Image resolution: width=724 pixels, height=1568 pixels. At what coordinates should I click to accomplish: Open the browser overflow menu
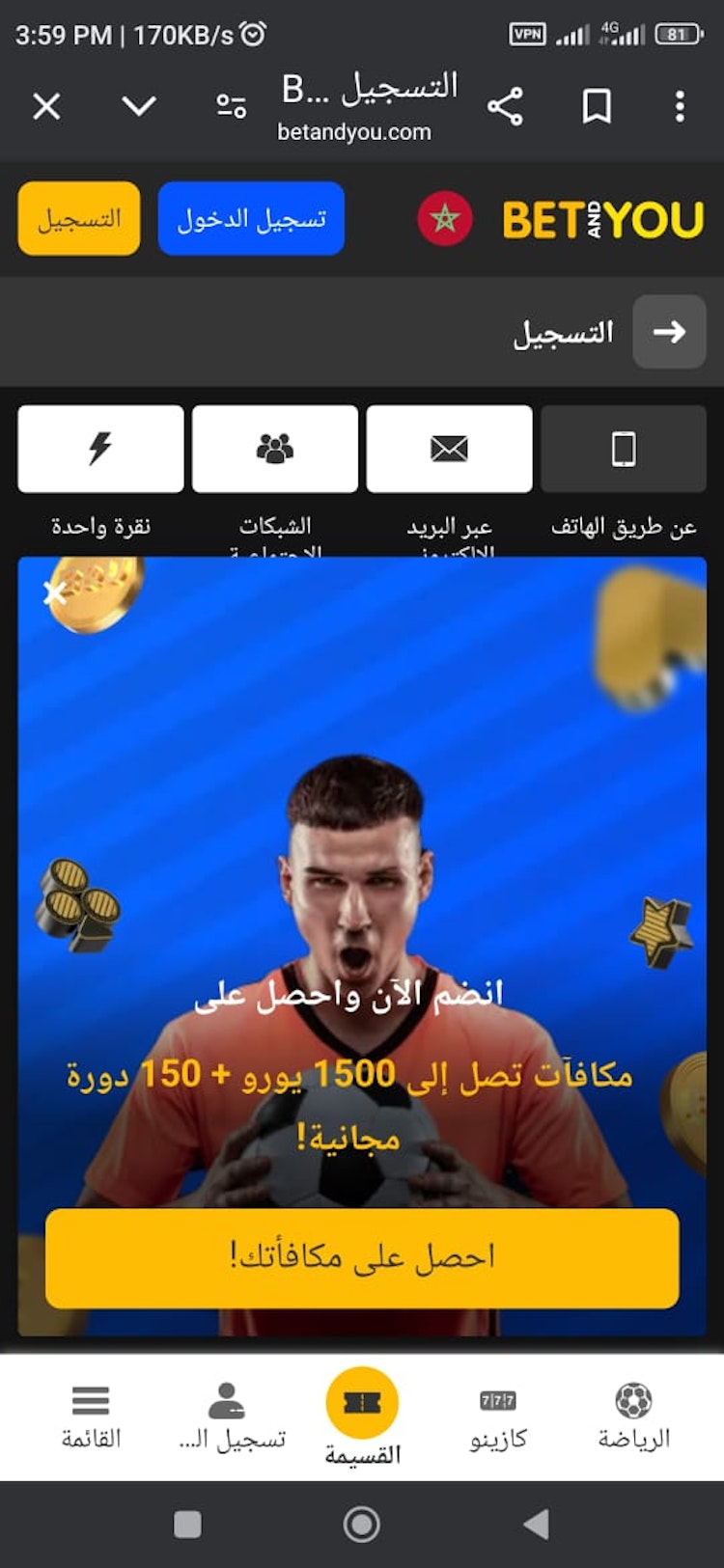[680, 106]
